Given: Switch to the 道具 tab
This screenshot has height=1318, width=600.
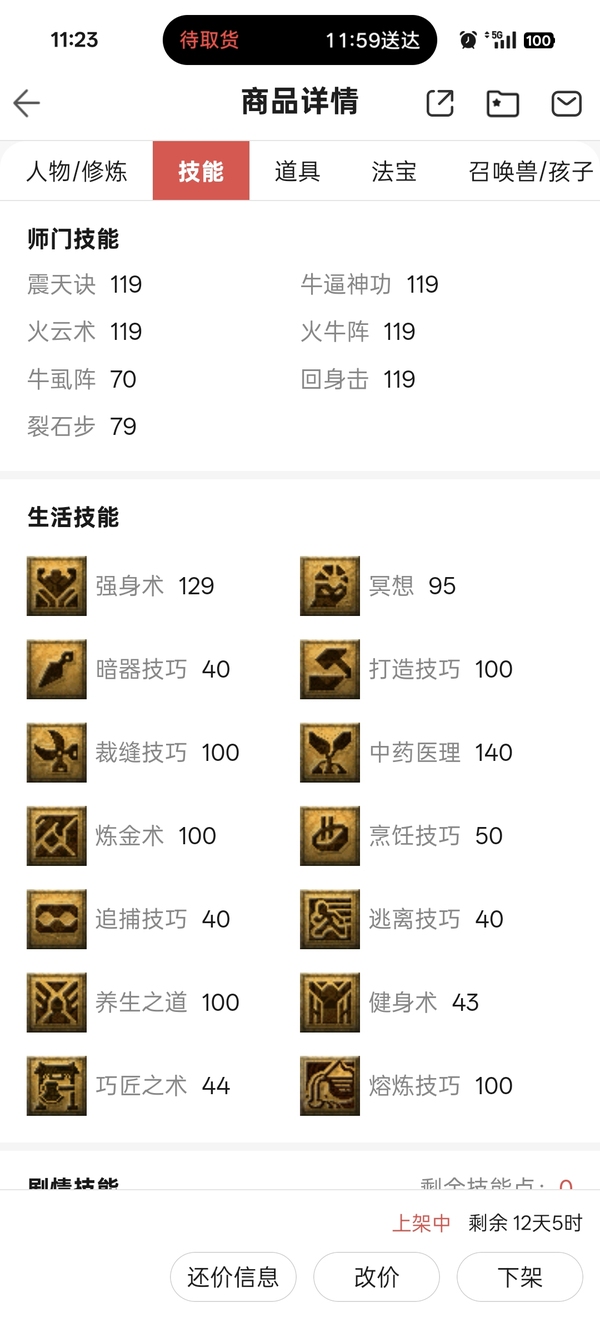Looking at the screenshot, I should point(297,171).
